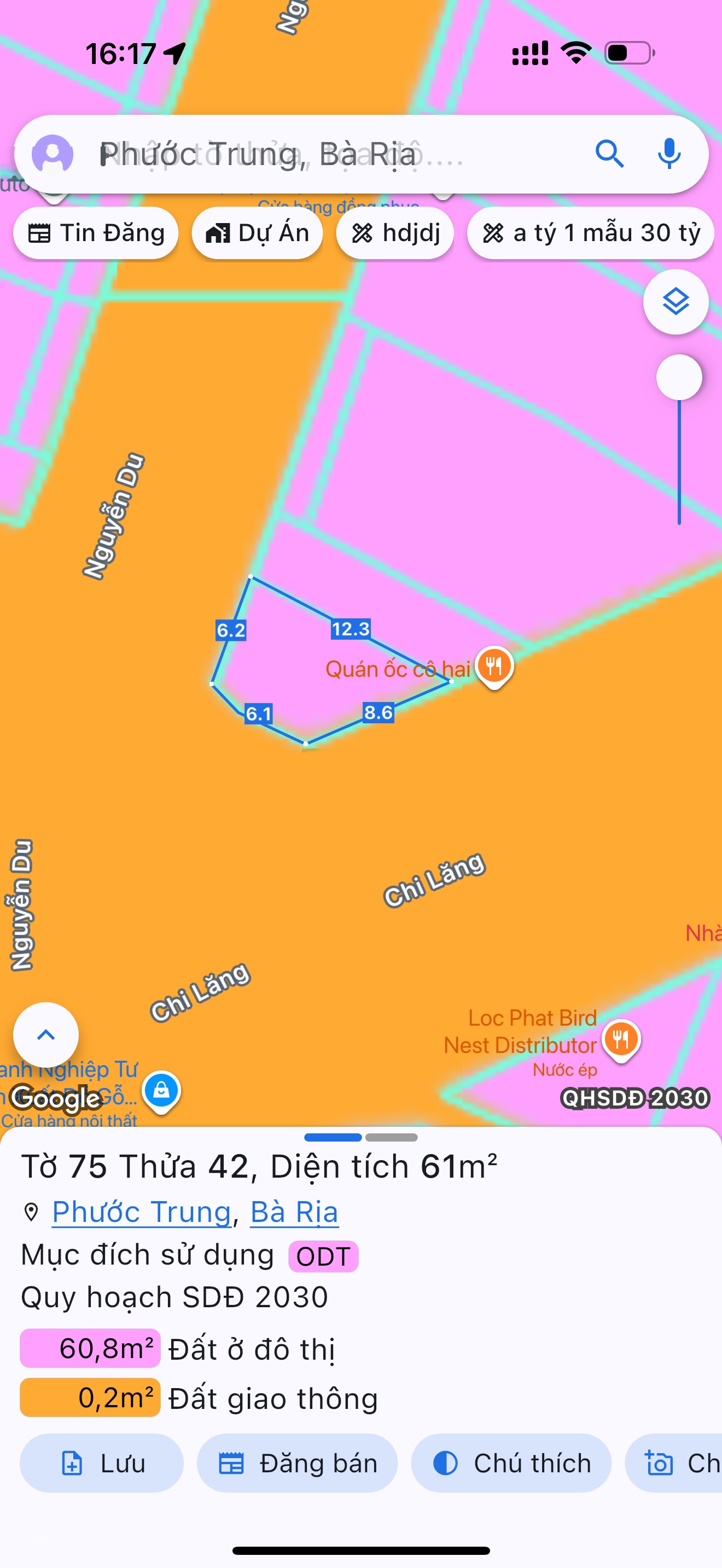
Task: Tap the search magnifier icon
Action: [609, 154]
